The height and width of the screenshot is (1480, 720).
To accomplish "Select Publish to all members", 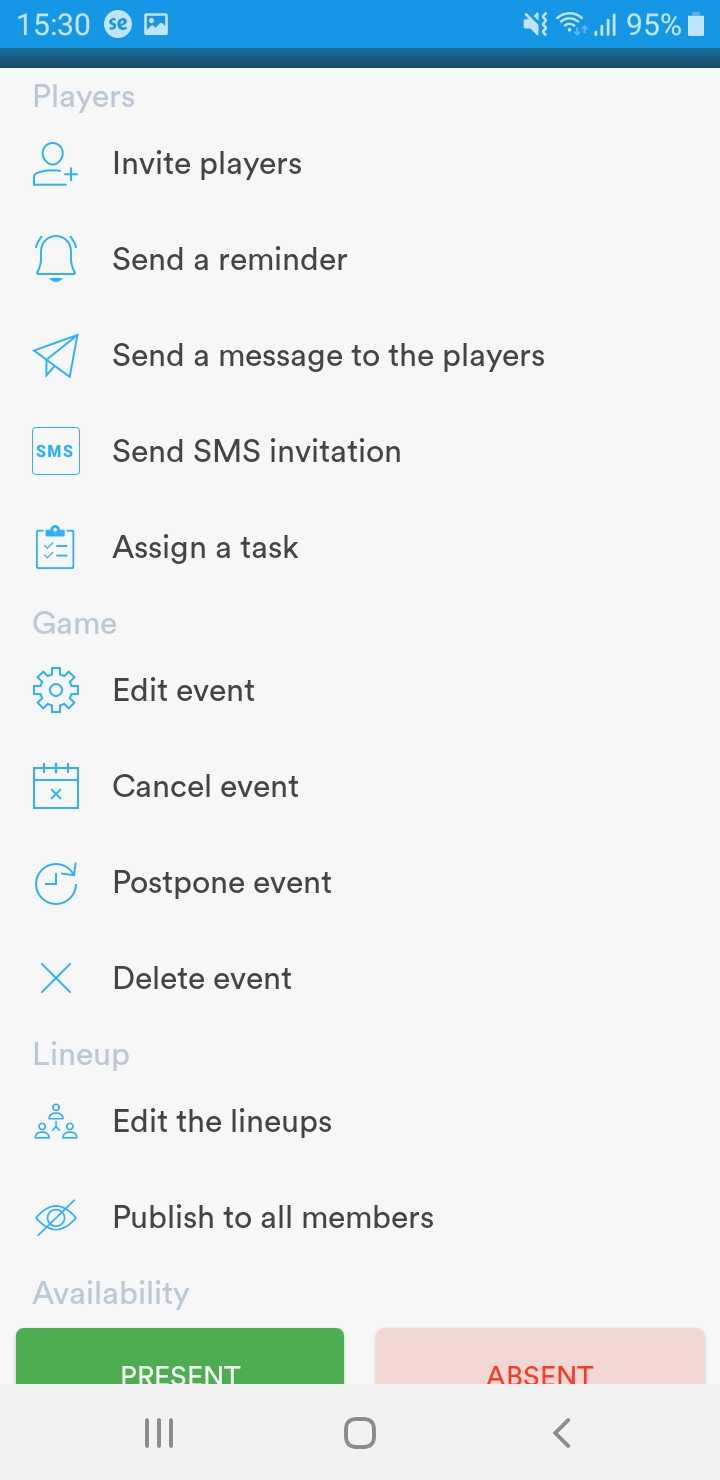I will pos(273,1218).
